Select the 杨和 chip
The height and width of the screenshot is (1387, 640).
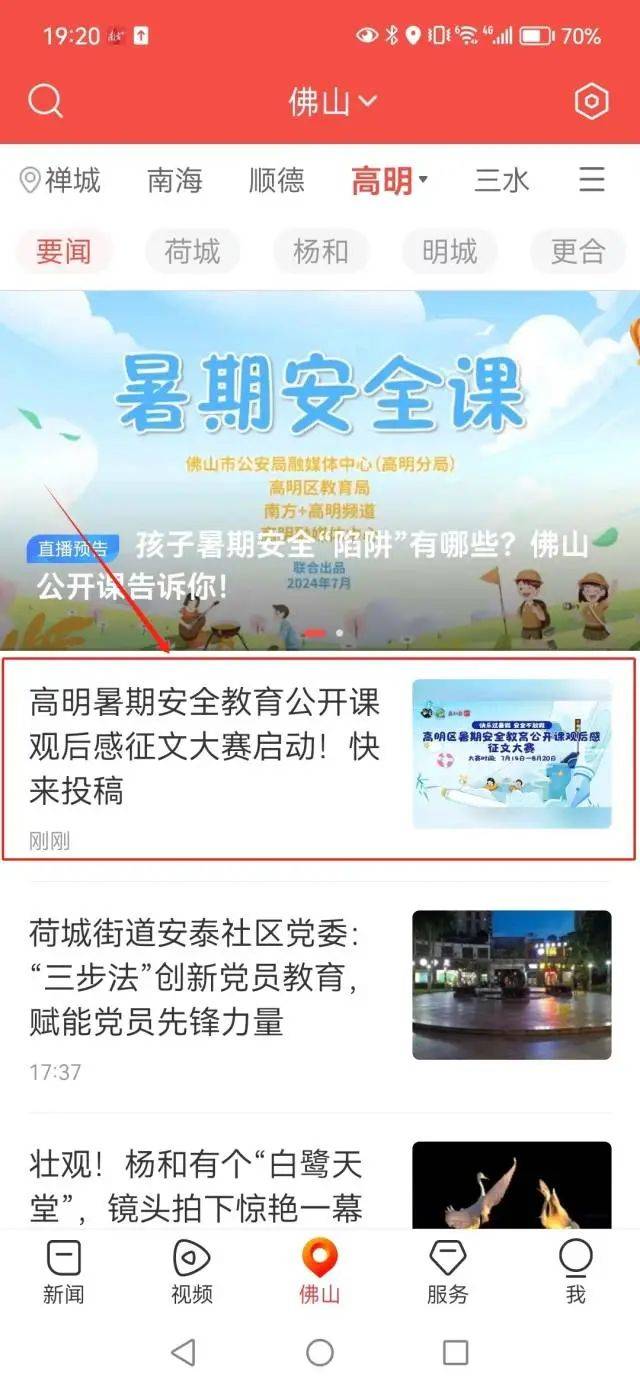tap(320, 251)
